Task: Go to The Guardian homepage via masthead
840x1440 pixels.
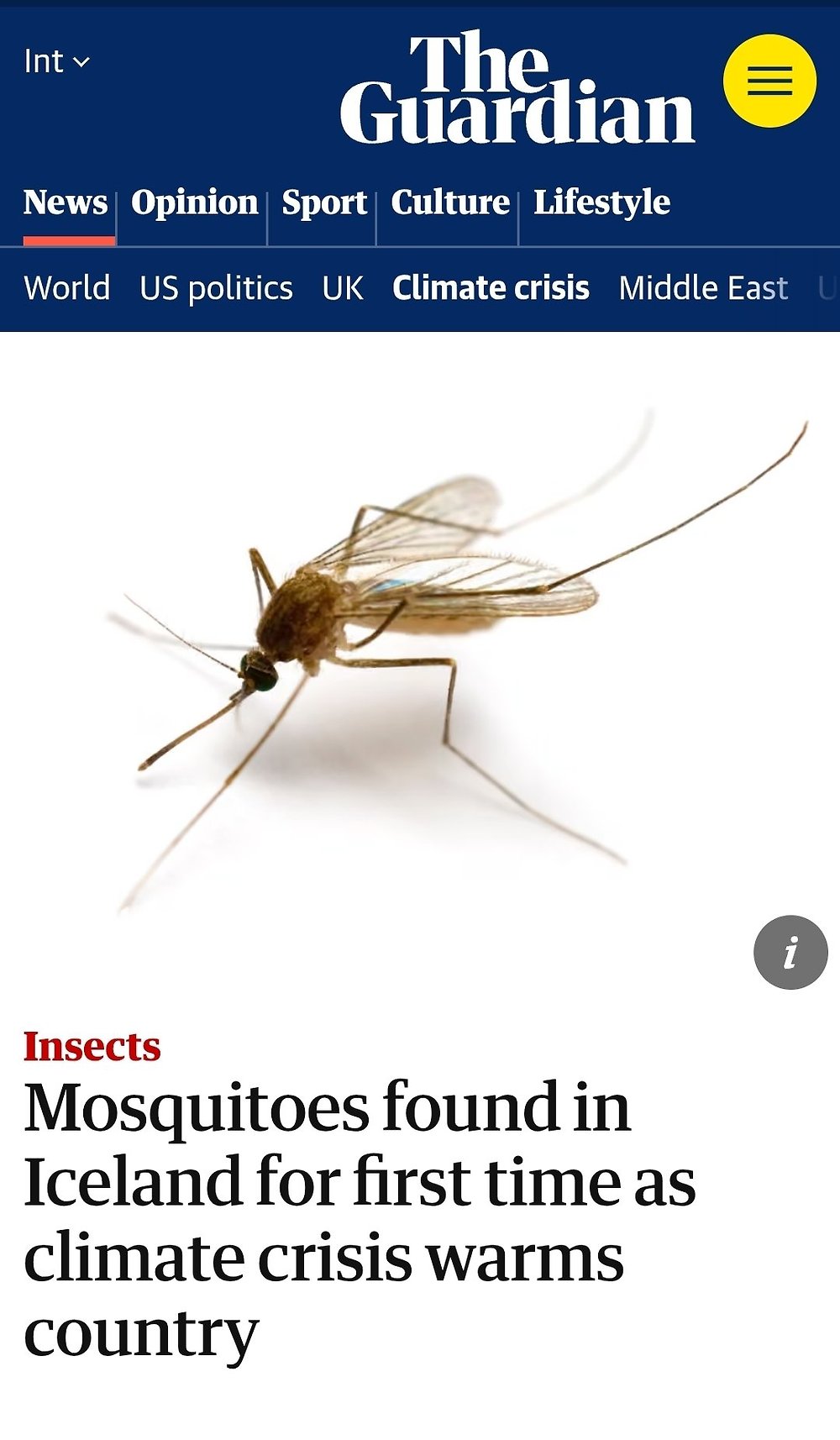Action: [x=516, y=88]
